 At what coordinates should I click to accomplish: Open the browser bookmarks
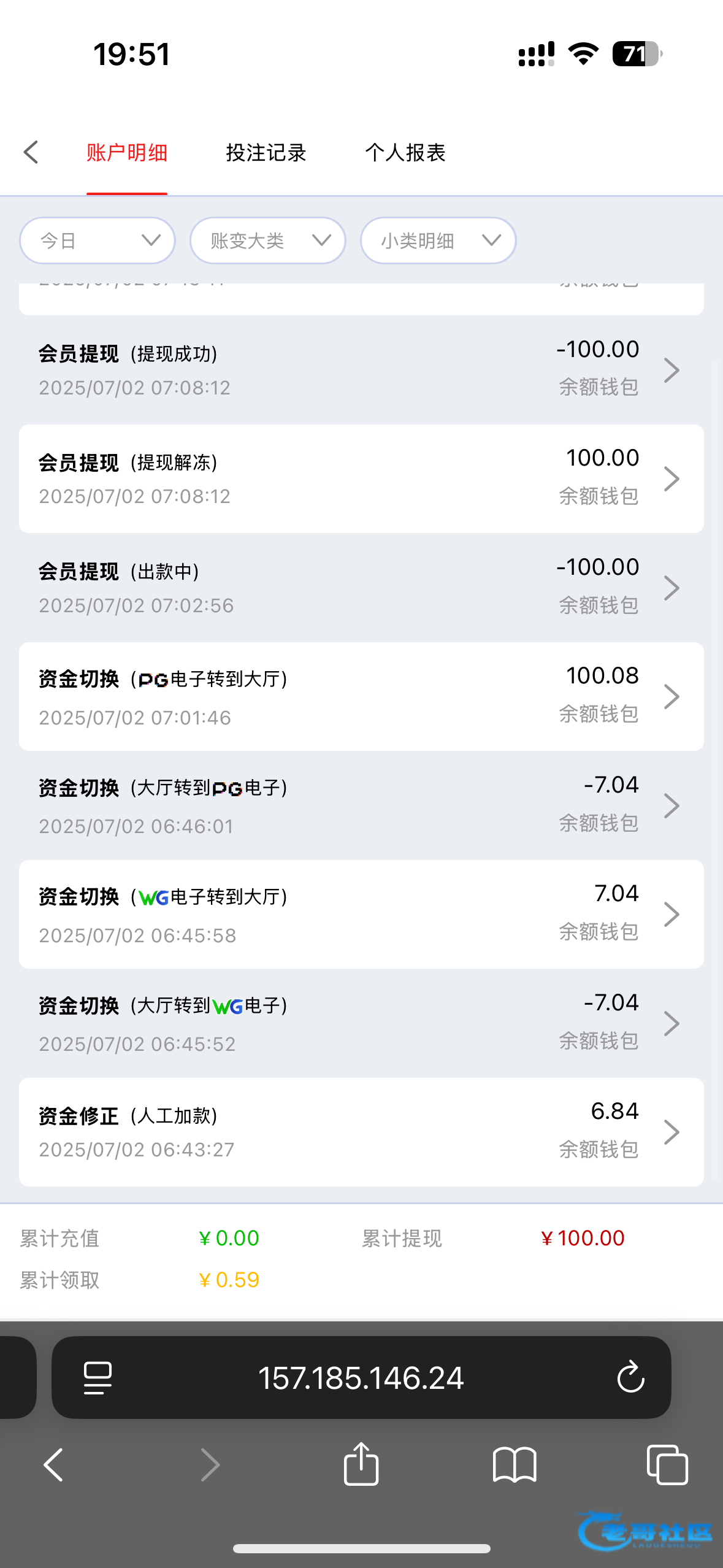click(515, 1465)
